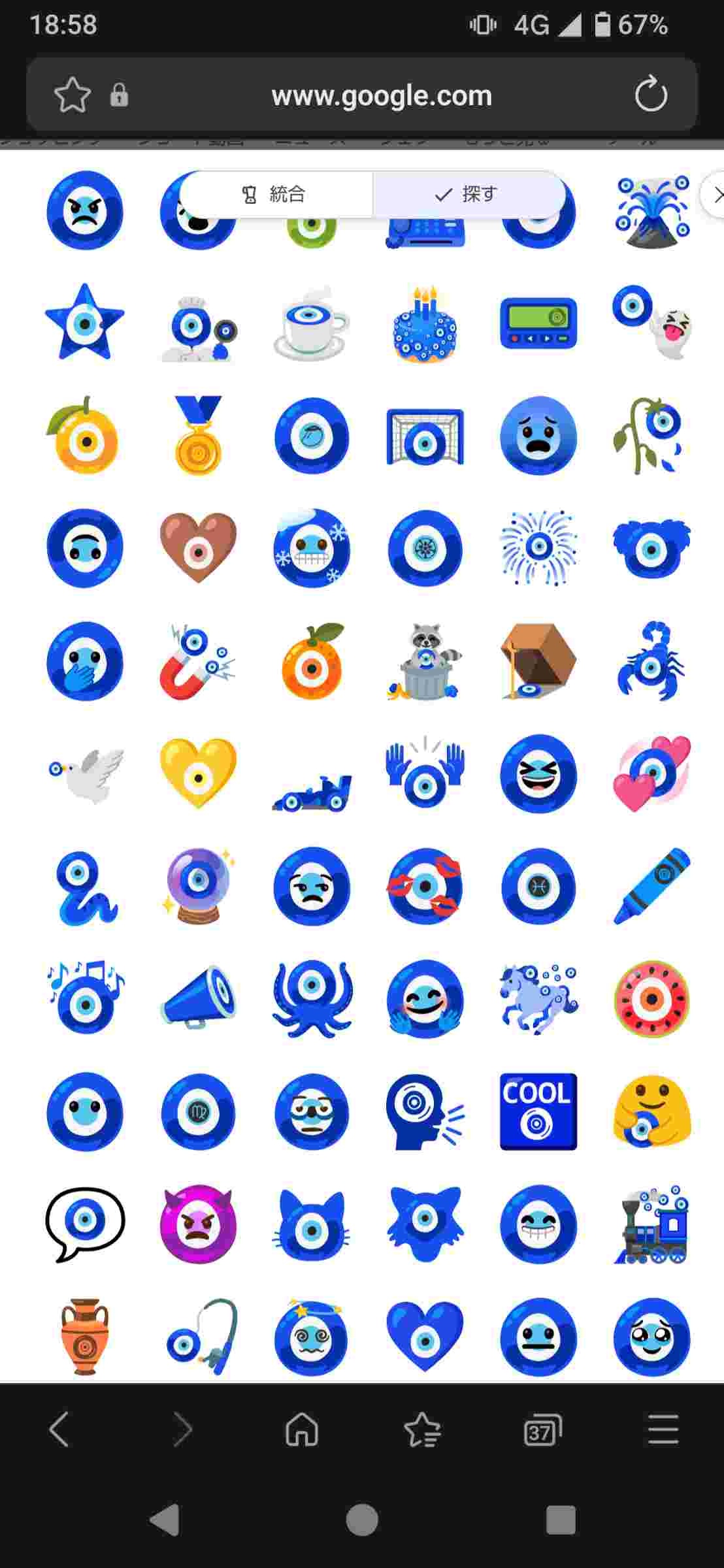This screenshot has width=724, height=1568.
Task: Bookmark this page with the star icon
Action: [x=72, y=95]
